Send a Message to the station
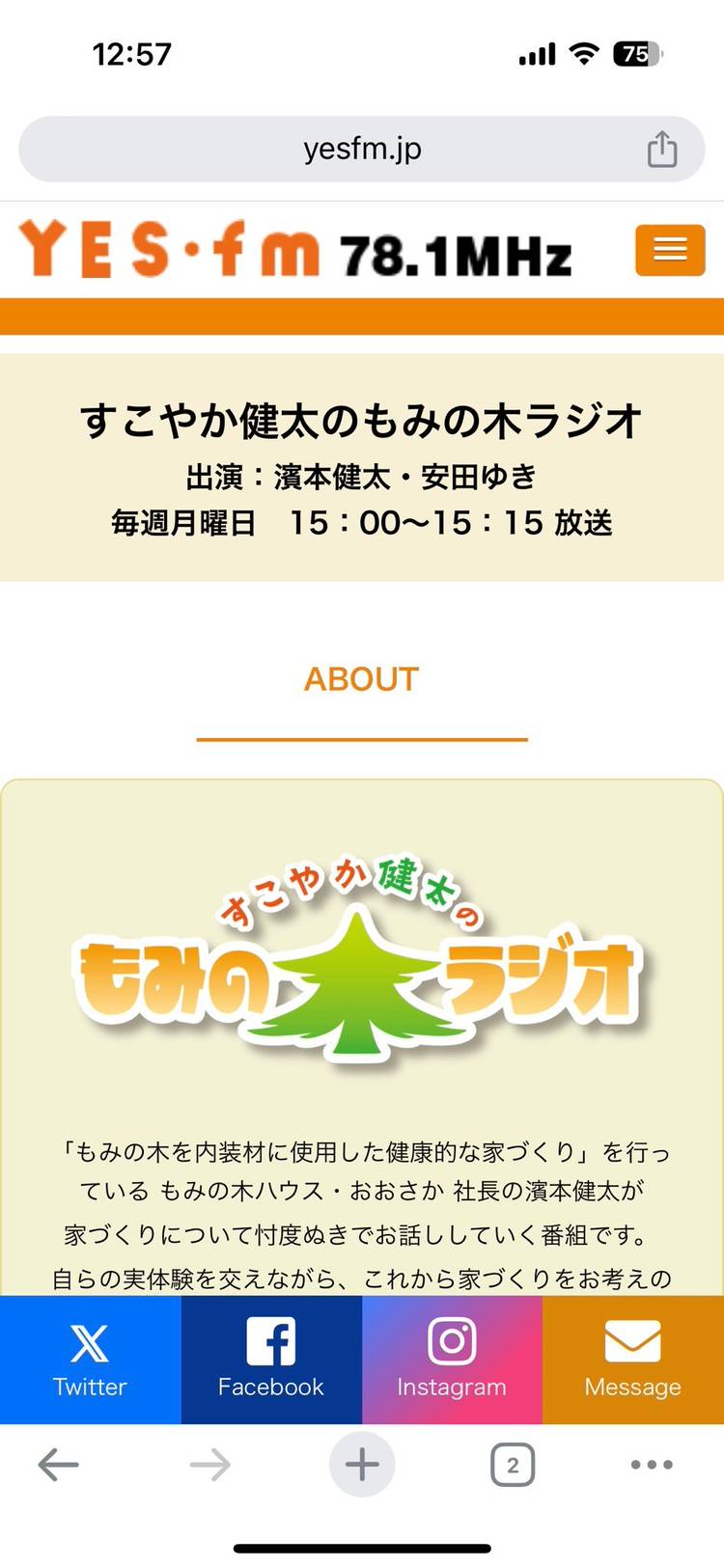Viewport: 724px width, 1568px height. pos(633,1359)
